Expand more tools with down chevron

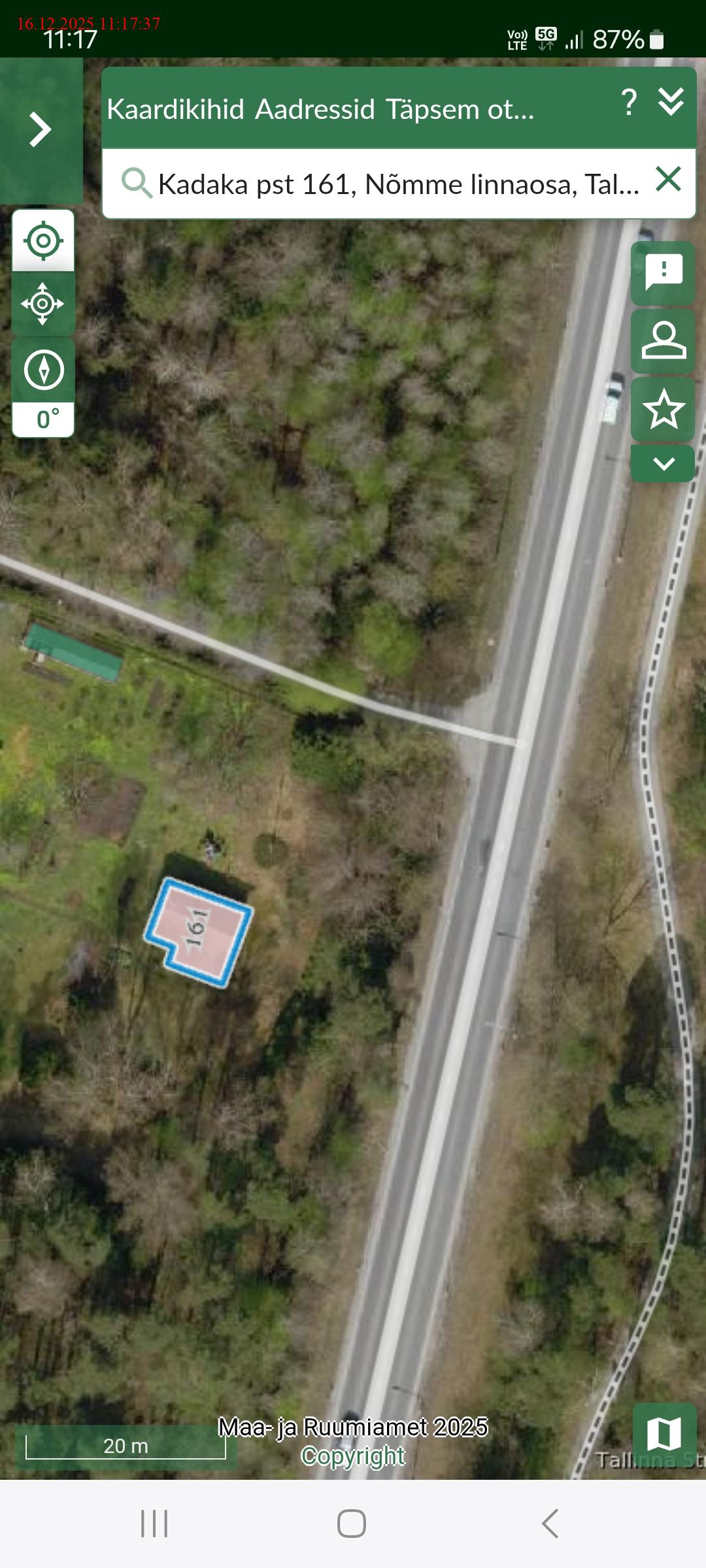pyautogui.click(x=663, y=464)
